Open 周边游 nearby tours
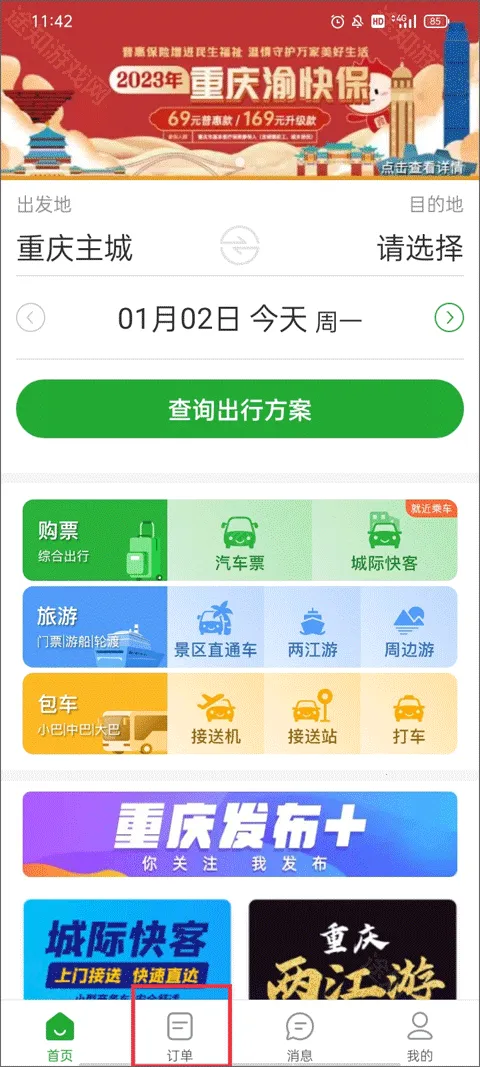The width and height of the screenshot is (480, 1067). coord(409,627)
